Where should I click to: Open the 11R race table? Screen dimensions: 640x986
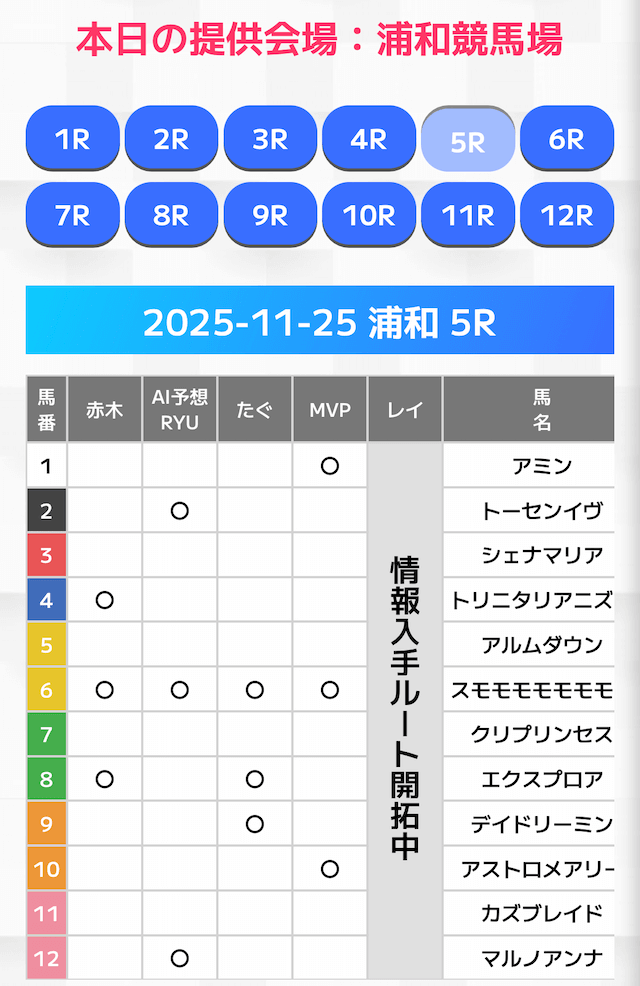[x=468, y=214]
